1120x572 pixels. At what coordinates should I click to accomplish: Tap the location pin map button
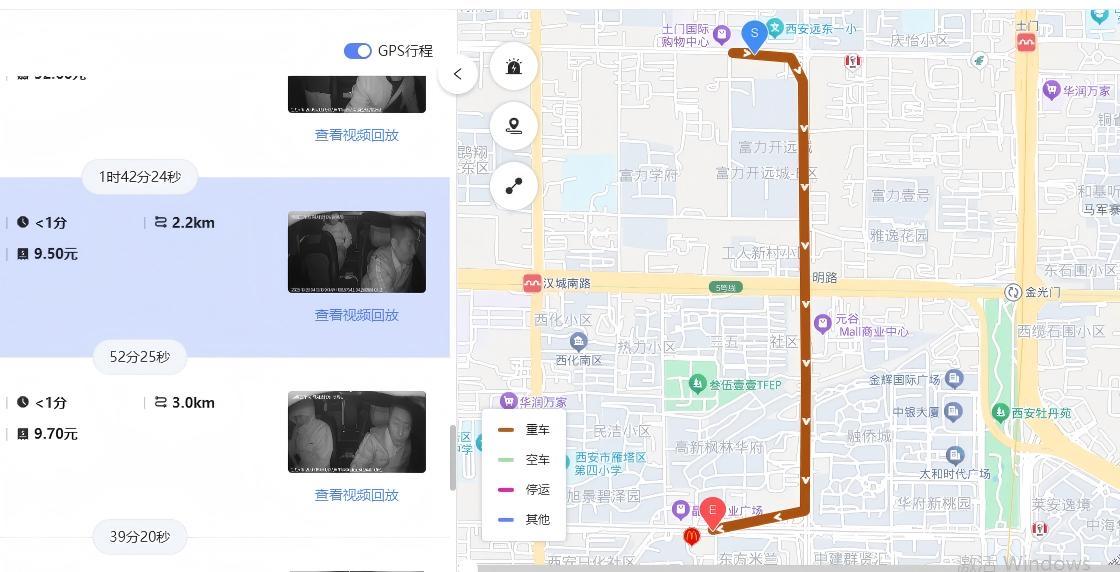pyautogui.click(x=514, y=127)
